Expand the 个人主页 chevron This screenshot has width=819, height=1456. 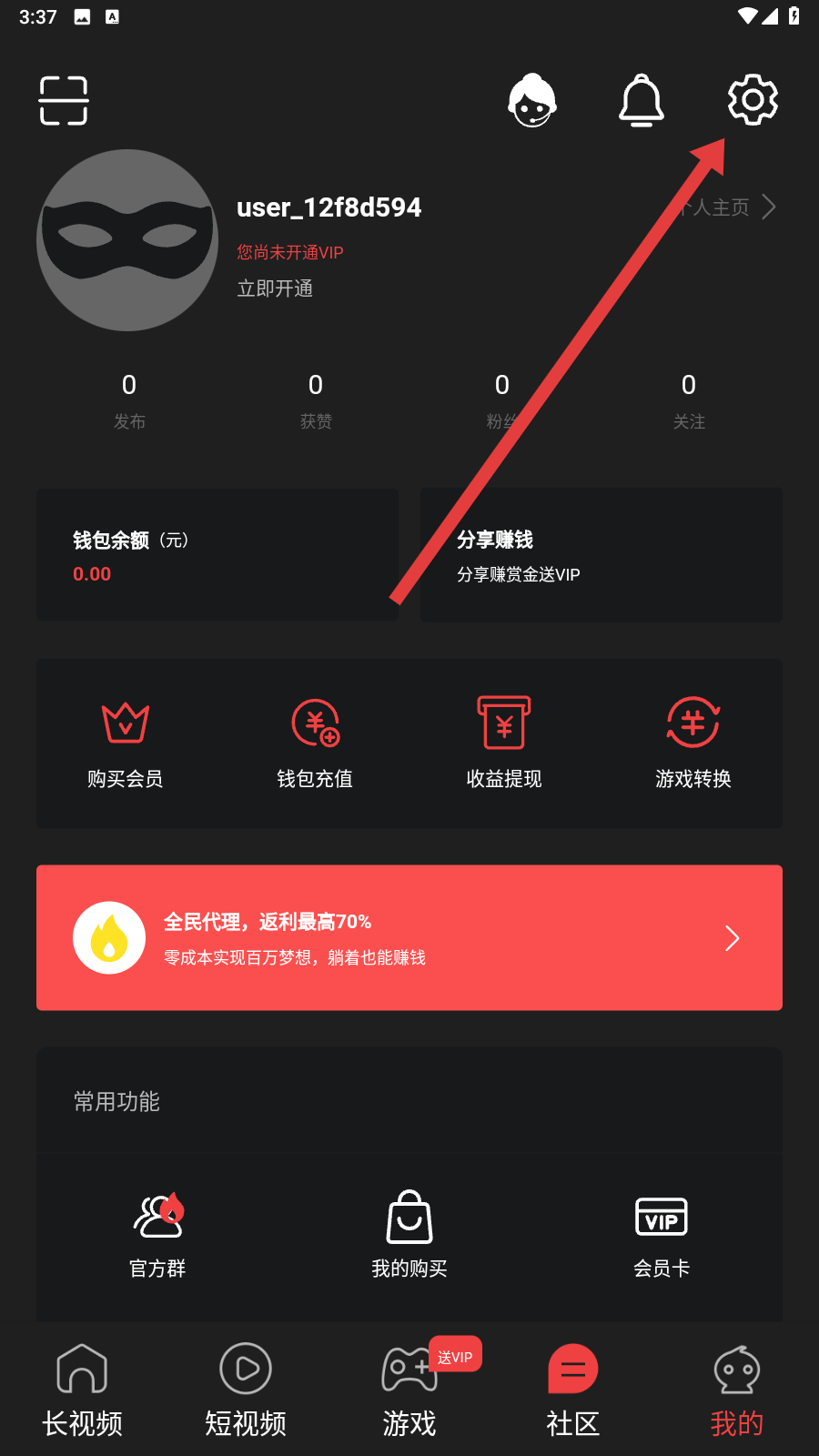point(769,207)
